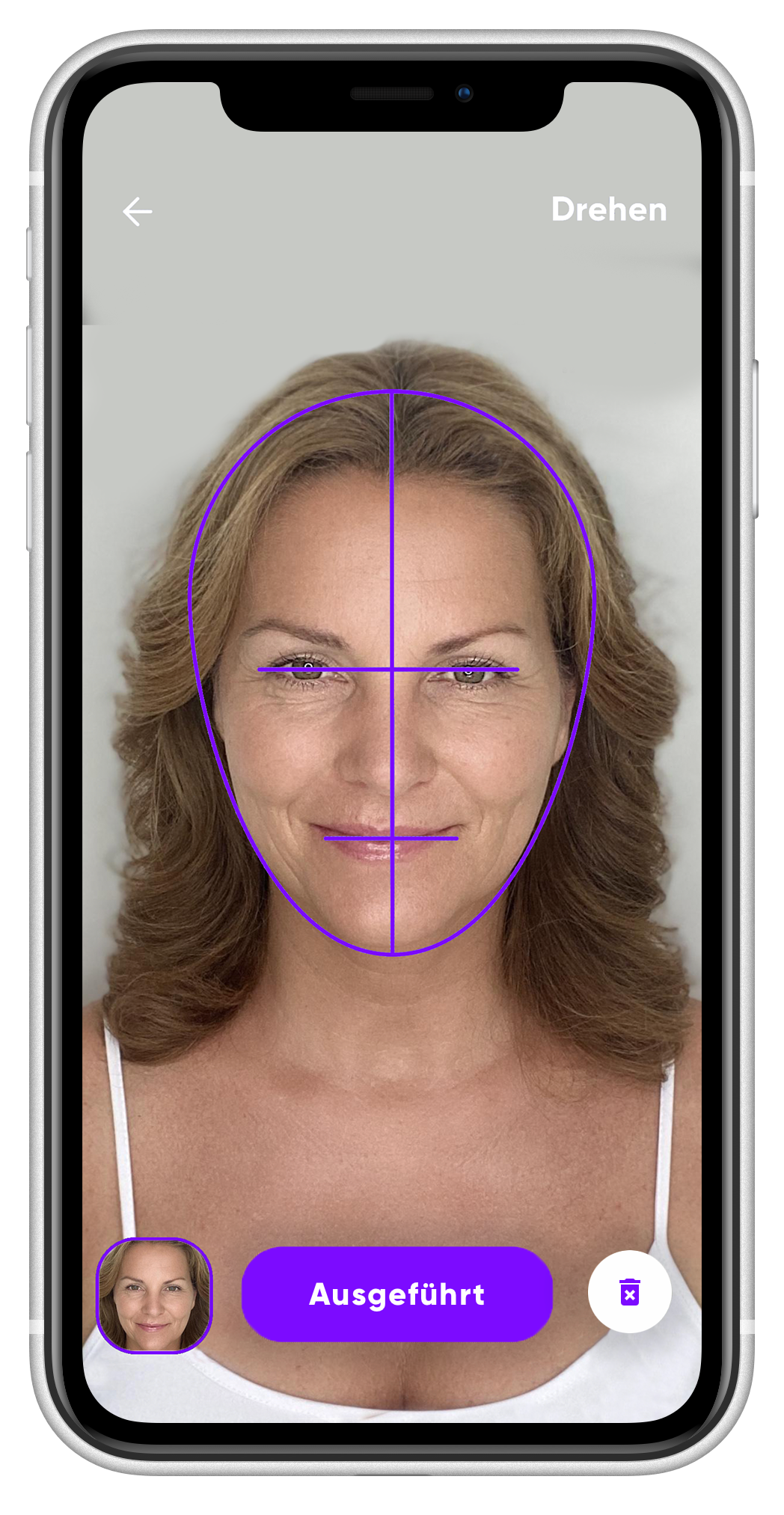784x1515 pixels.
Task: Confirm with the Ausgeführt button
Action: [397, 1294]
